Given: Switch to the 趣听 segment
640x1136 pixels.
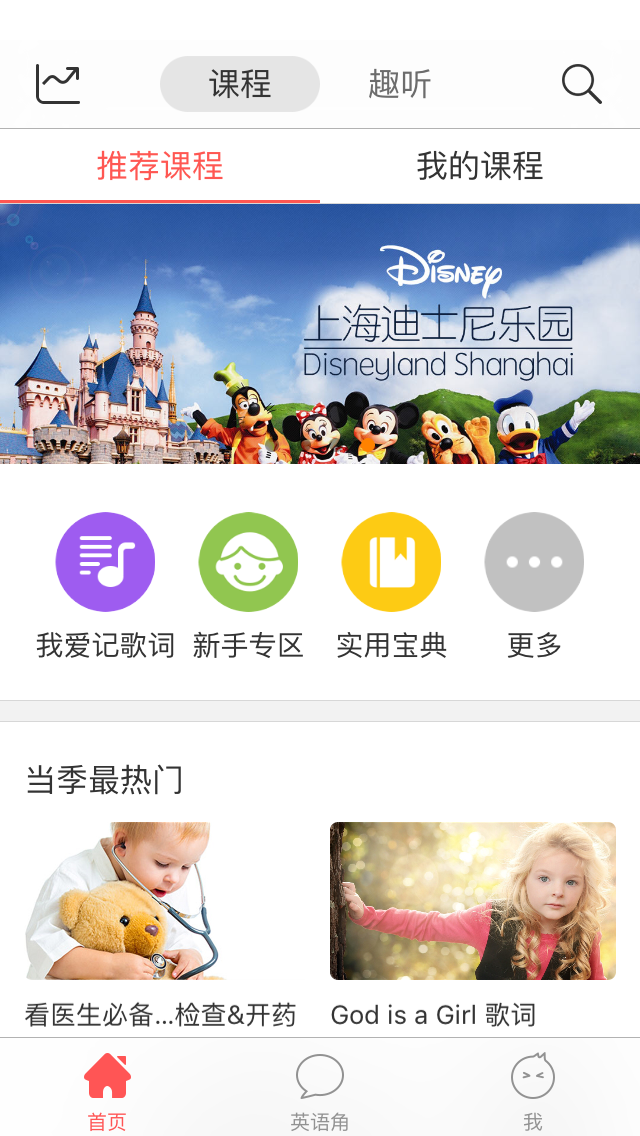Looking at the screenshot, I should tap(399, 84).
